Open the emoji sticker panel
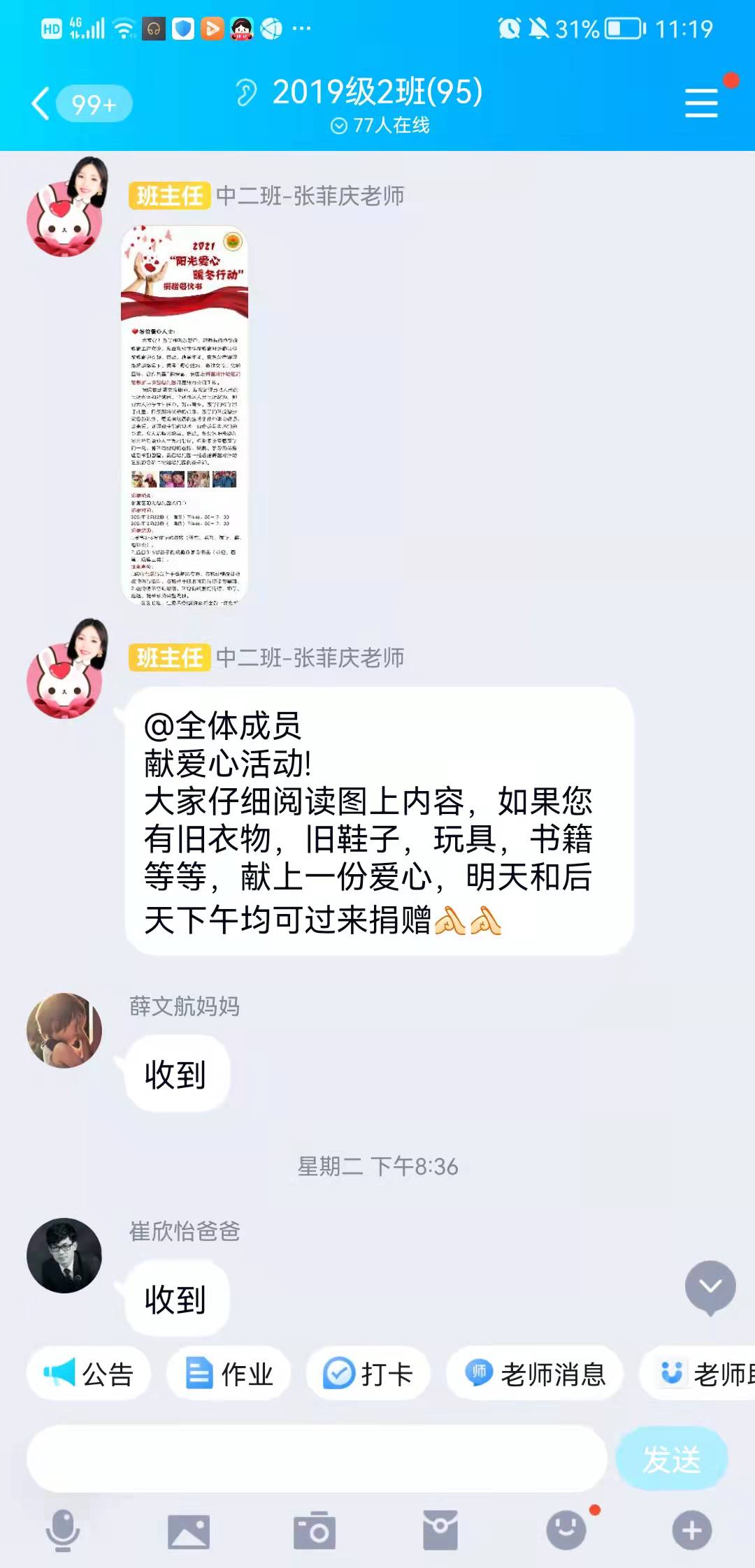 pos(566,1530)
